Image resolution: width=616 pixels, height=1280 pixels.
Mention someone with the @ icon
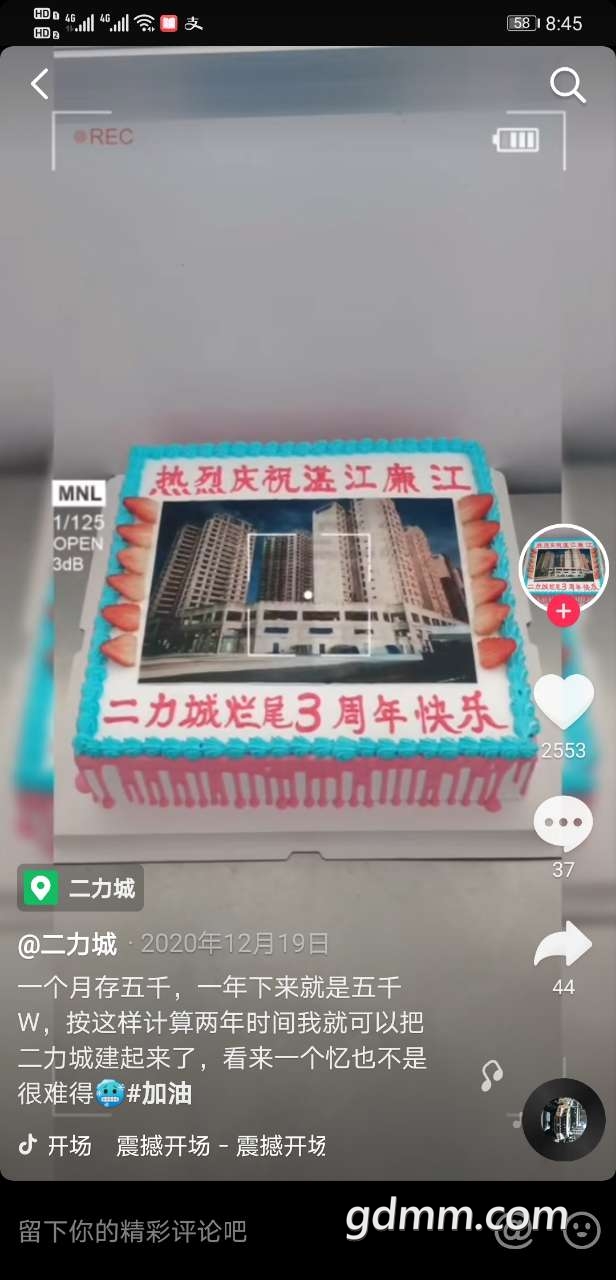tap(514, 1231)
